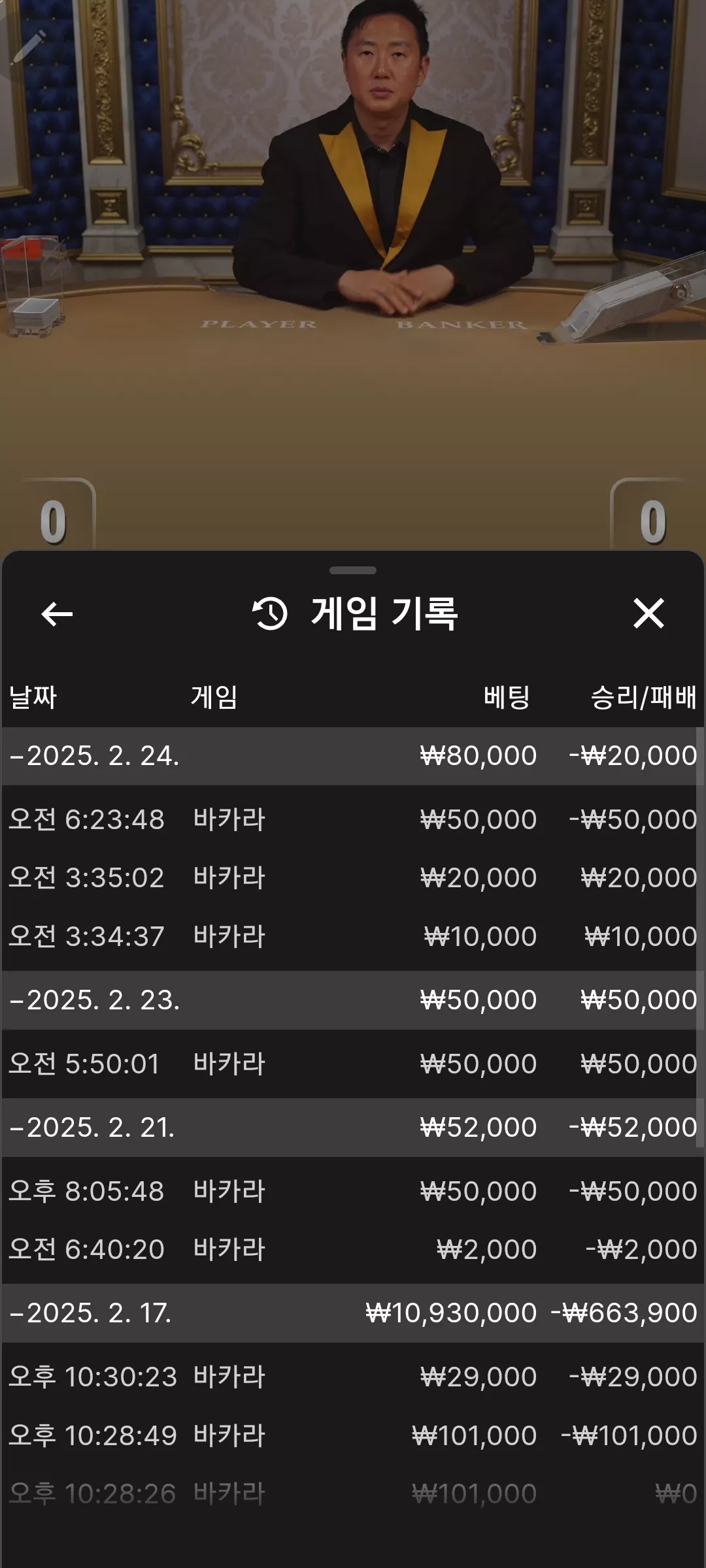Viewport: 706px width, 1568px height.
Task: Open the 오전 5:50:01 바카라 record
Action: pyautogui.click(x=353, y=1064)
